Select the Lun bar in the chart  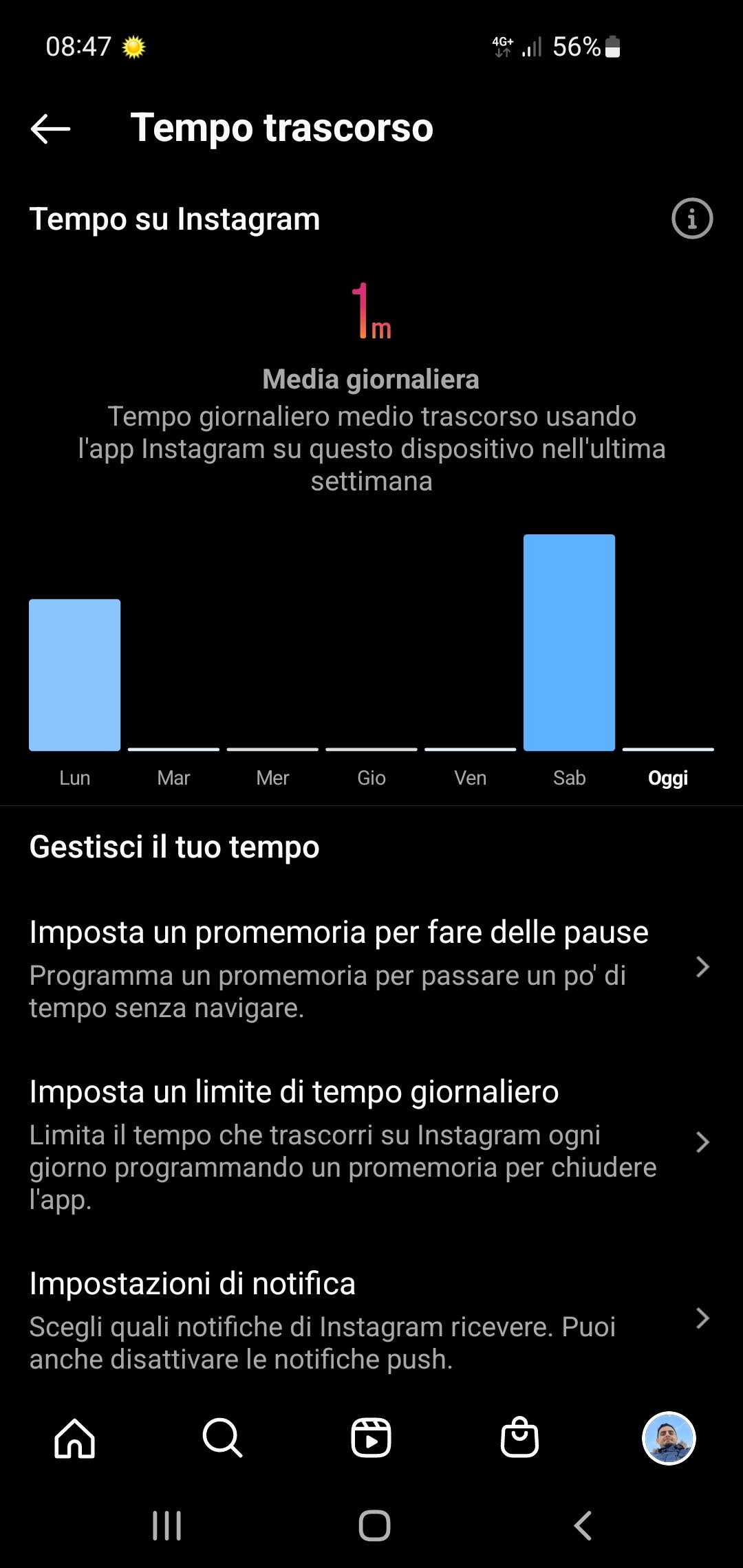pos(74,675)
